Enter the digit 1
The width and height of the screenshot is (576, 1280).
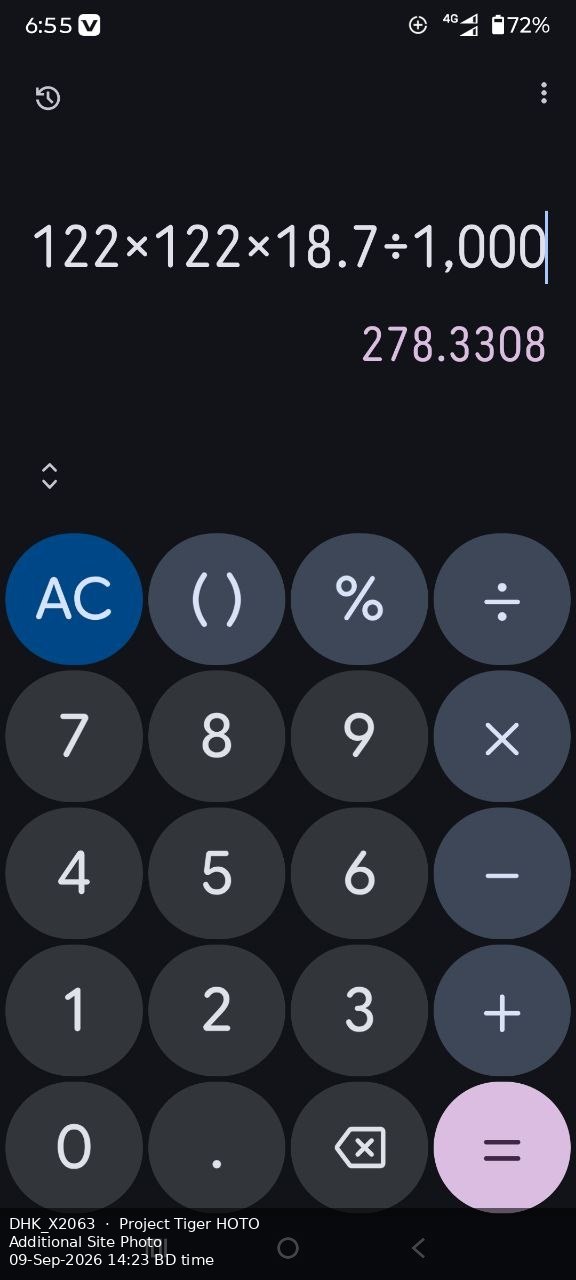coord(74,1010)
